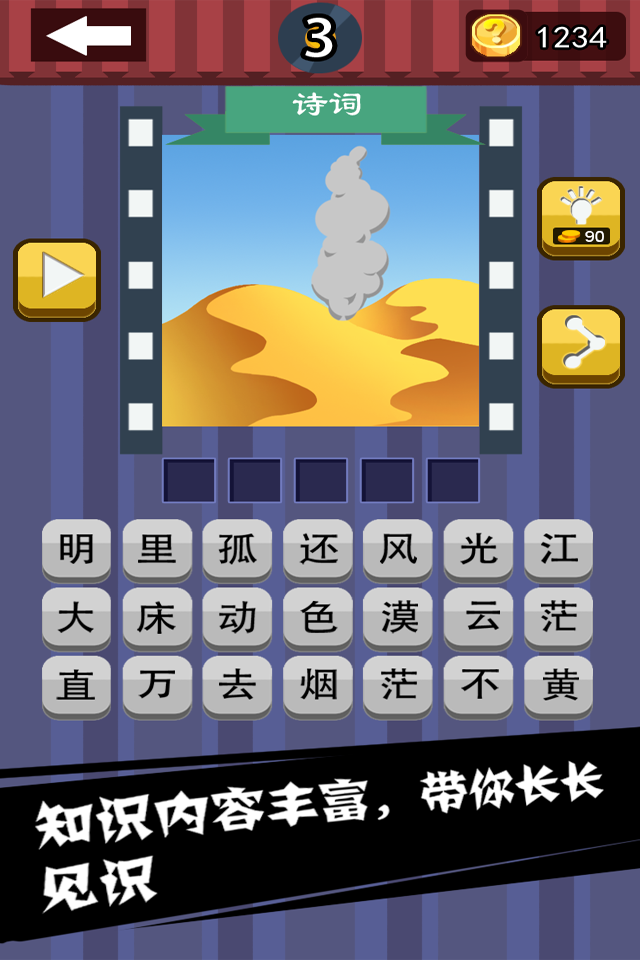Use the lightbulb hint costing 90 coins
The image size is (640, 960).
coord(581,218)
